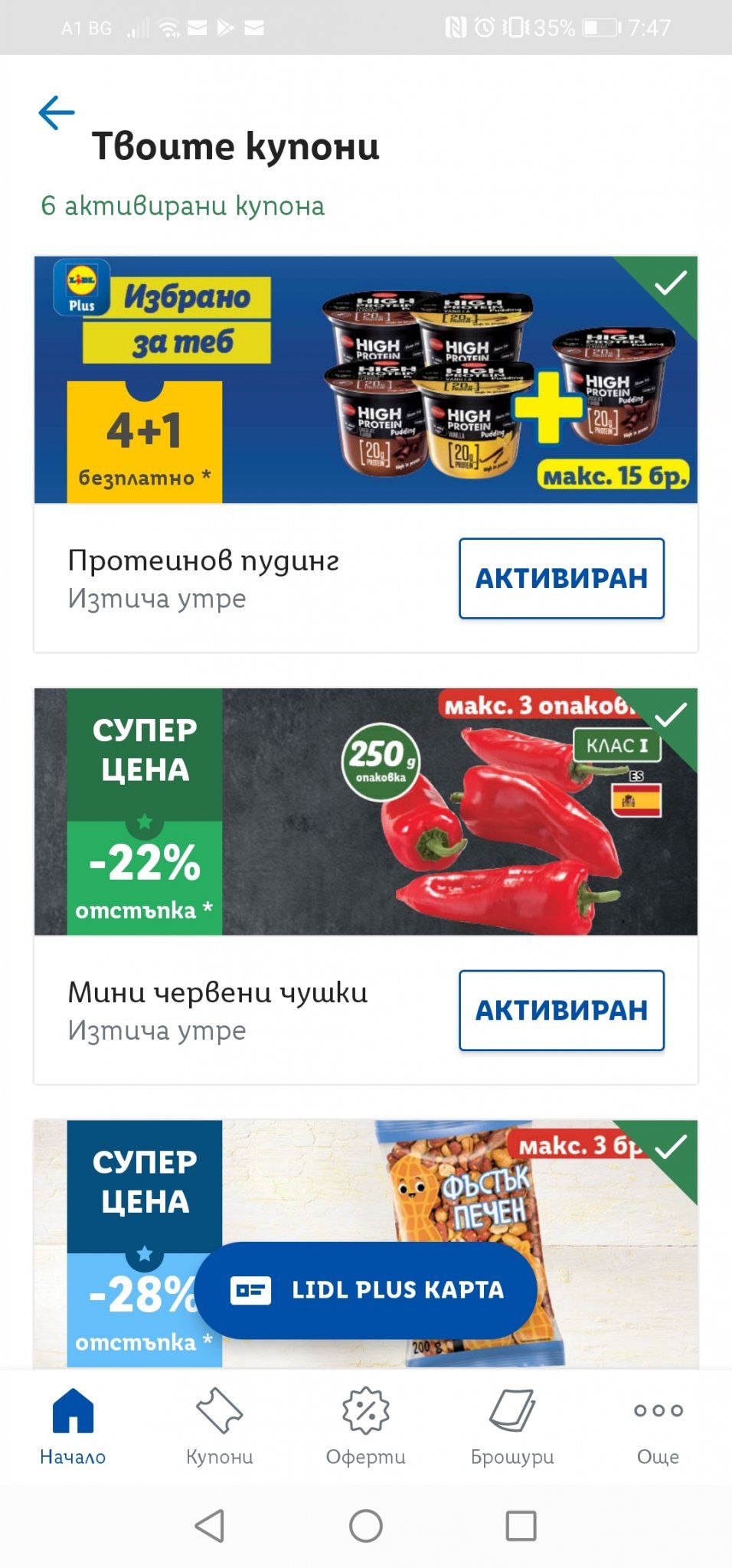The height and width of the screenshot is (1568, 732).
Task: Tap АКТИВИРАН button for Протеинов пудинг
Action: click(561, 578)
